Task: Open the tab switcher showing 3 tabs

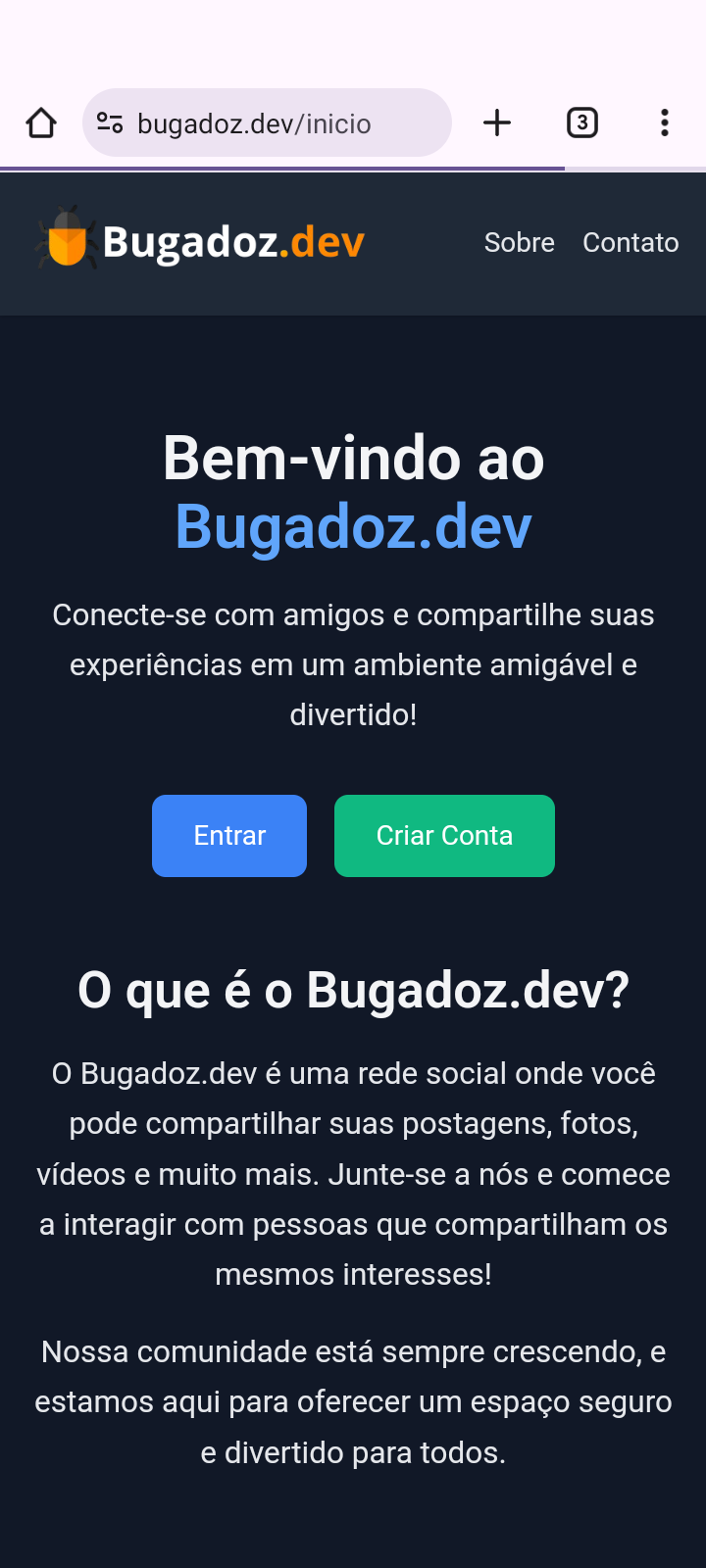Action: 582,122
